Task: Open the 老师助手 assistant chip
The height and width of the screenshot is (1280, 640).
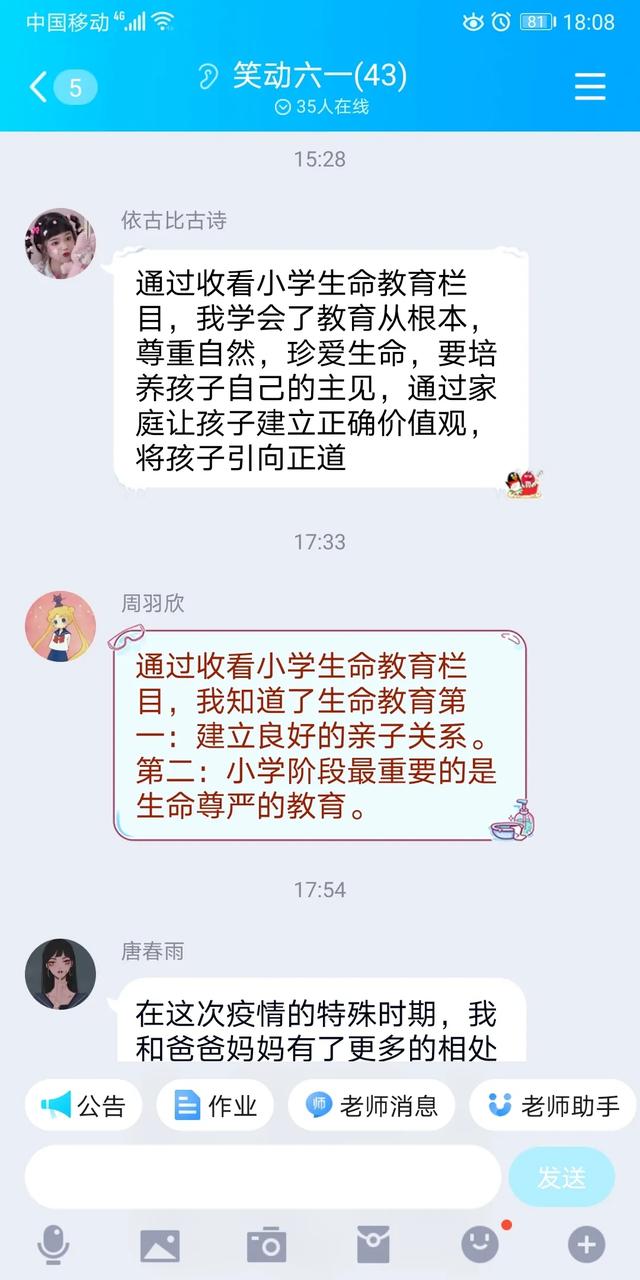Action: click(553, 1105)
